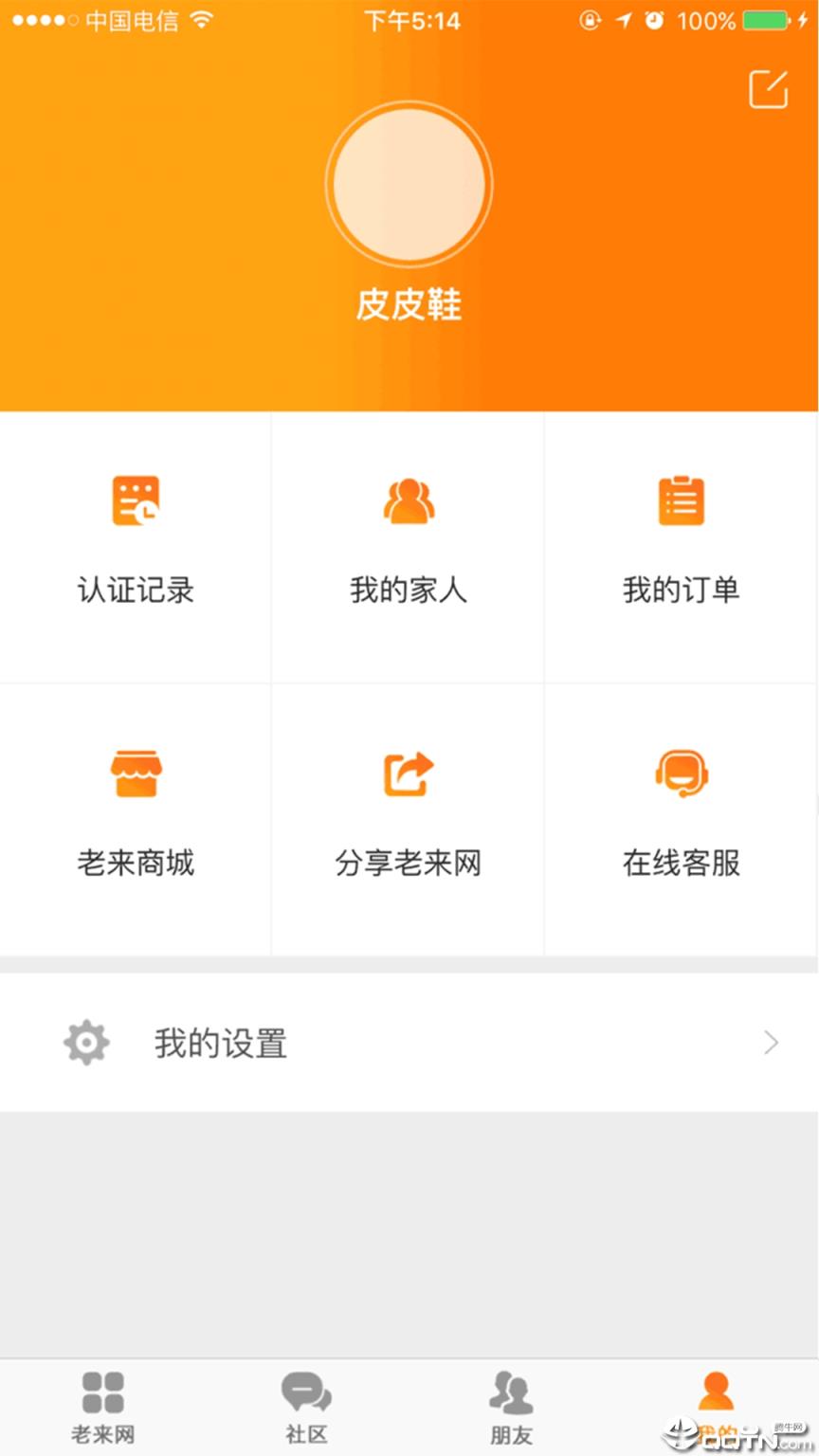
Task: Switch to the 社区 tab
Action: pos(306,1408)
